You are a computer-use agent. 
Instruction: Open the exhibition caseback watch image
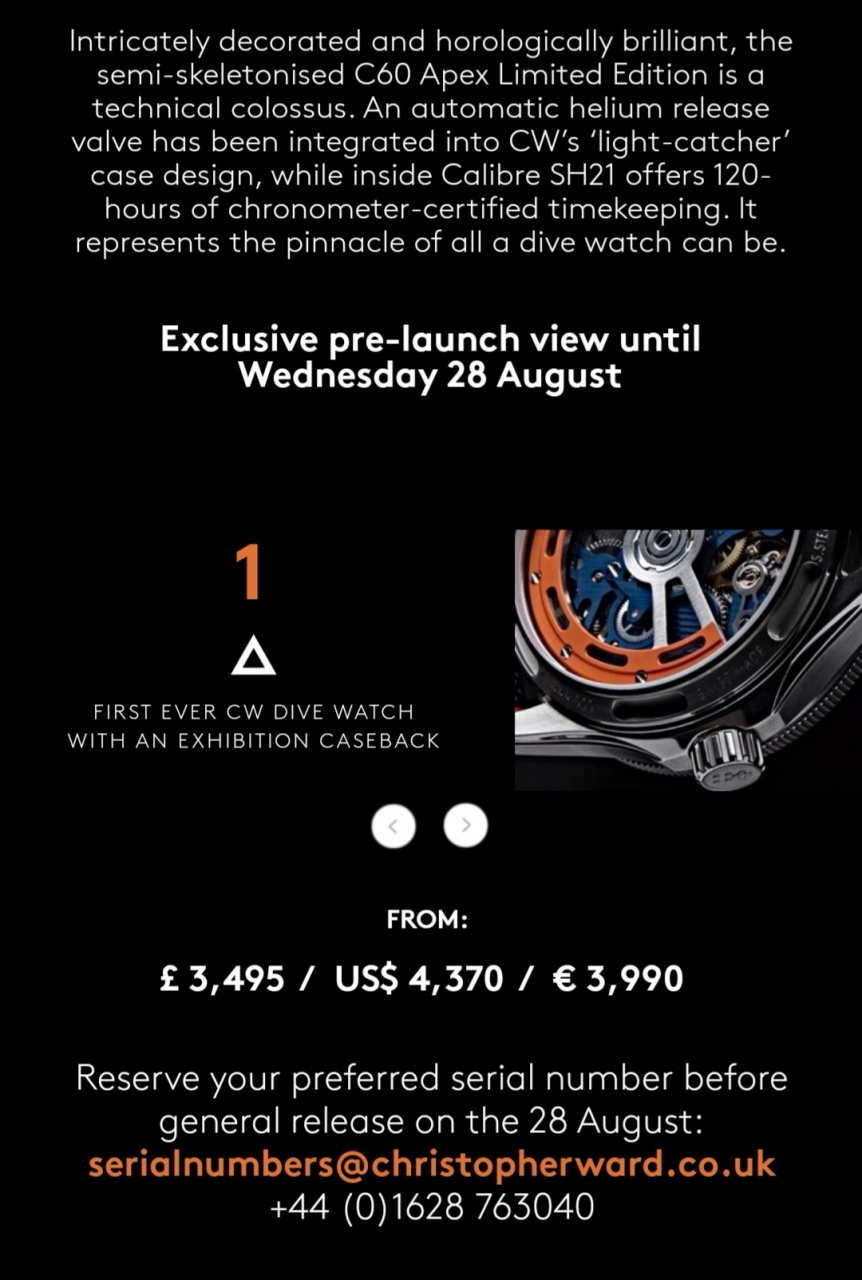[x=687, y=660]
